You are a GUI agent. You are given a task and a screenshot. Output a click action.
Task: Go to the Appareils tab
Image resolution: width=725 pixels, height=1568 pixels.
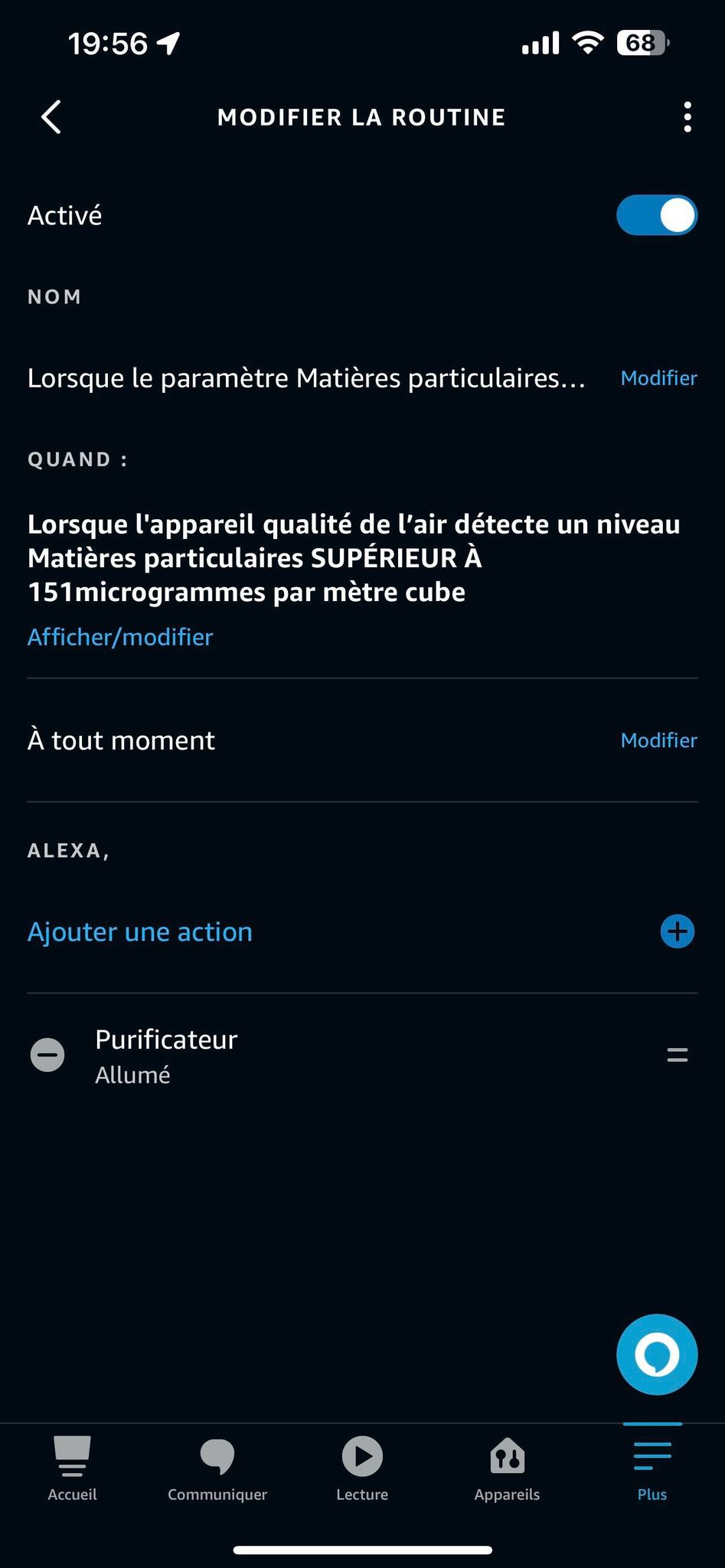[x=507, y=1468]
